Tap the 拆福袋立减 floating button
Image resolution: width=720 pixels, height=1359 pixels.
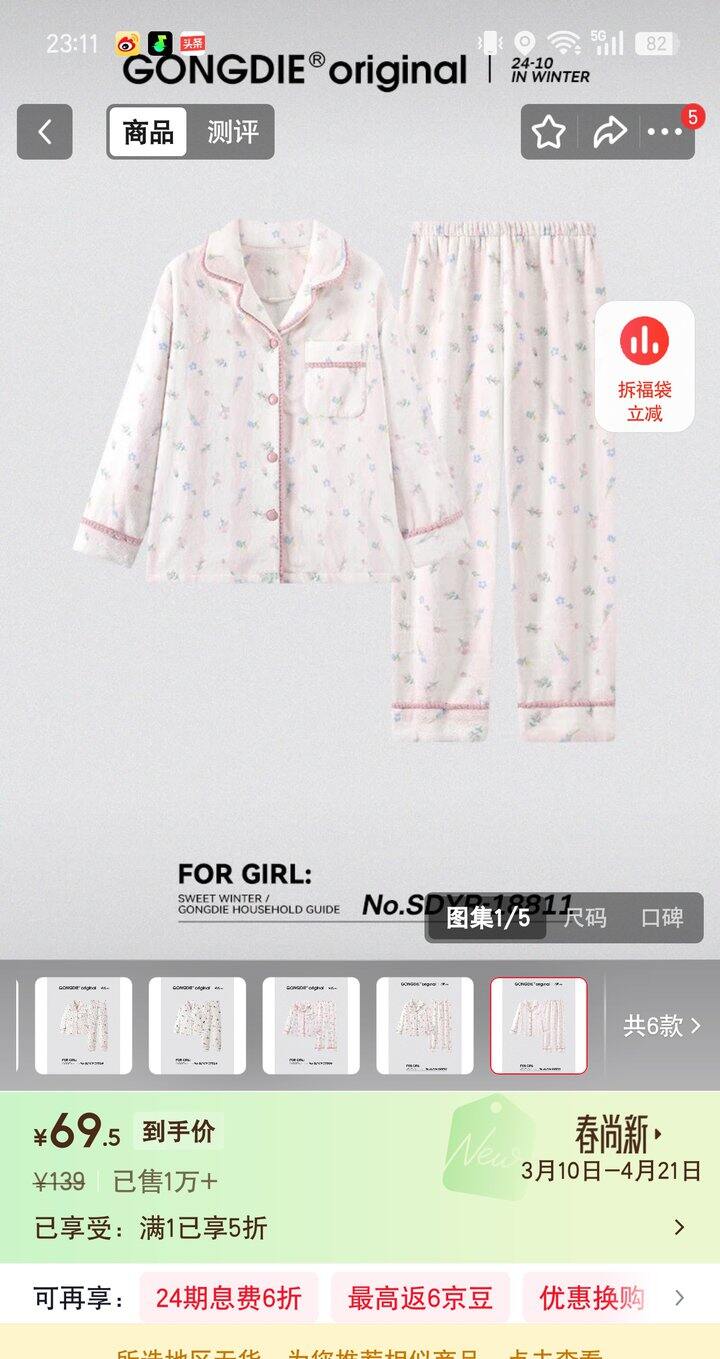pos(645,367)
